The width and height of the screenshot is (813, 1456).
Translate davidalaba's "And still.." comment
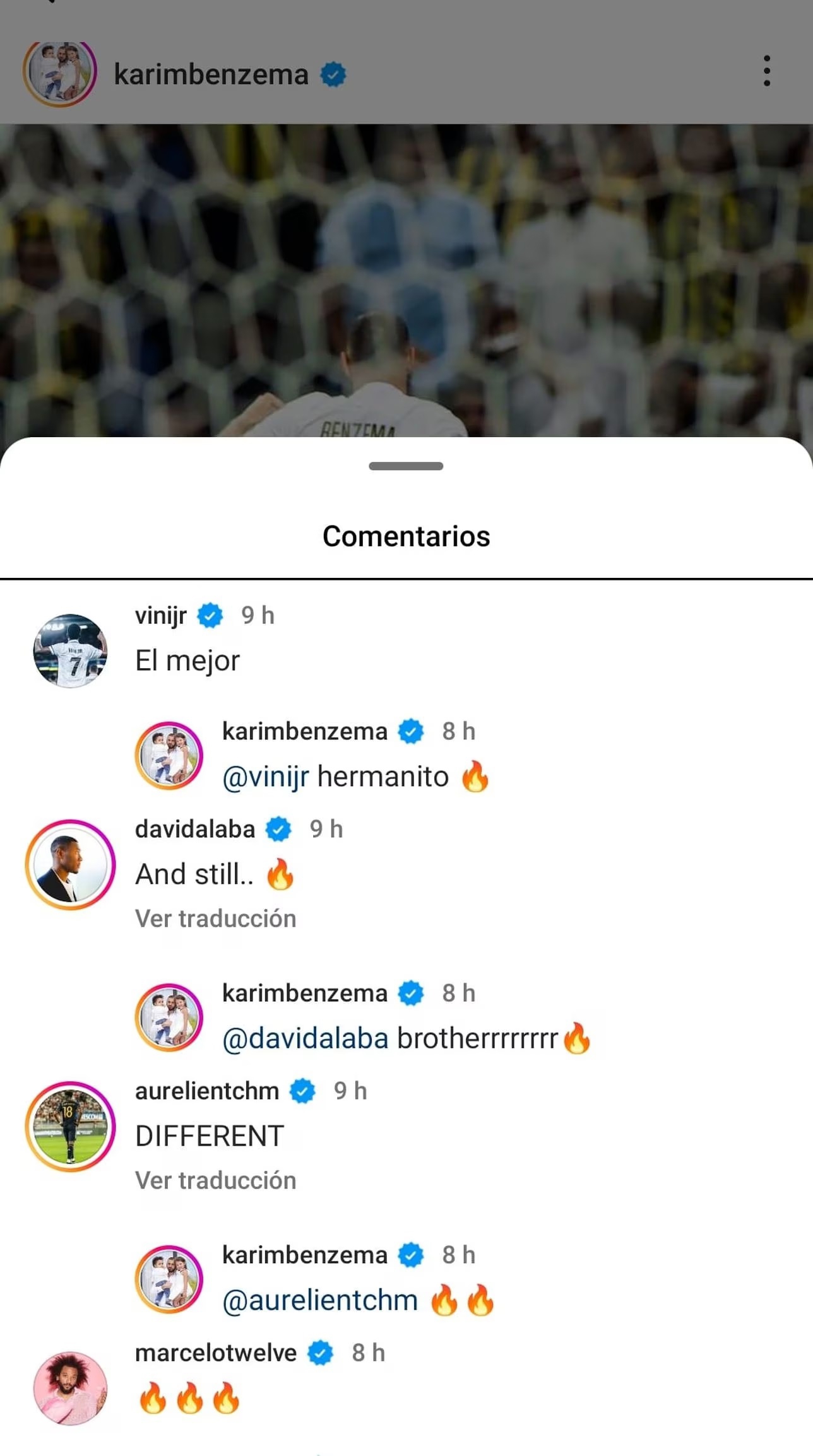[215, 919]
